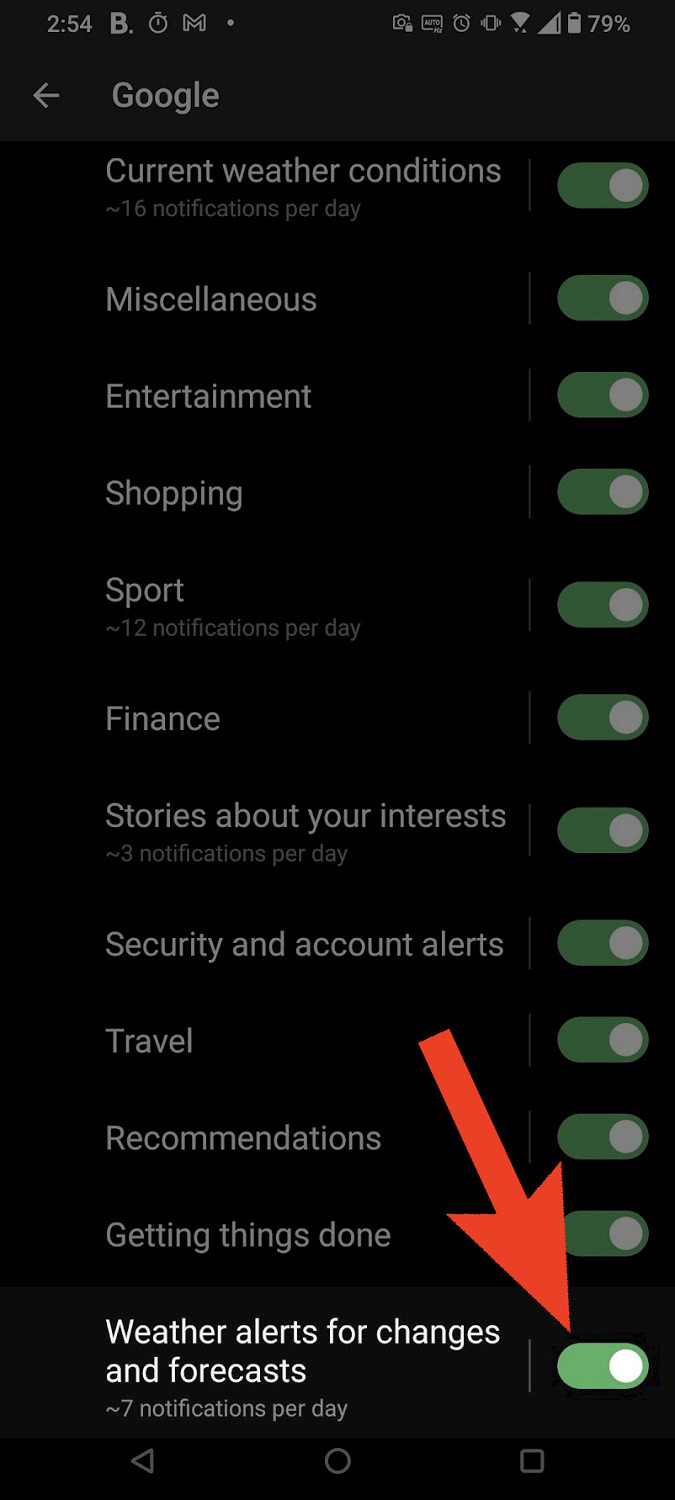Open Current weather conditions channel settings
Viewport: 675px width, 1500px height.
[302, 186]
